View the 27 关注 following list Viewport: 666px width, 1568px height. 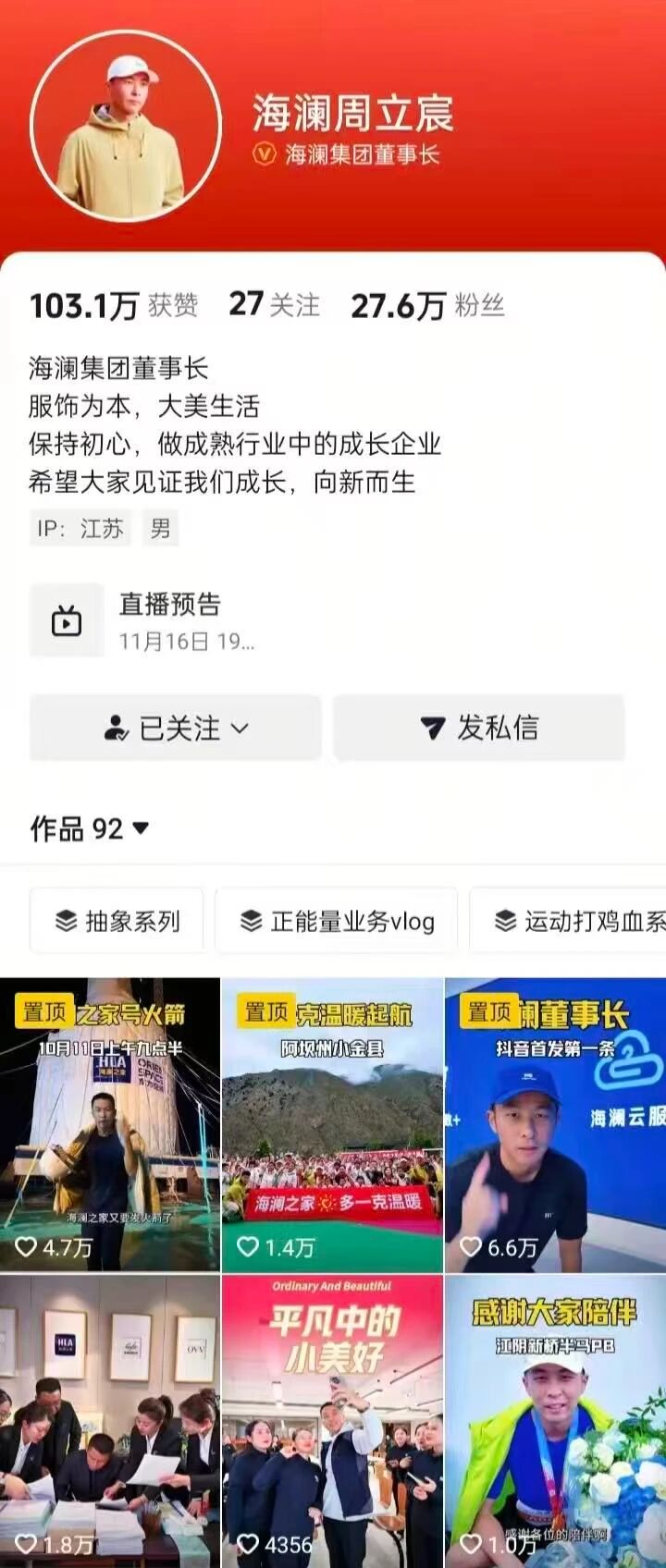[x=274, y=304]
